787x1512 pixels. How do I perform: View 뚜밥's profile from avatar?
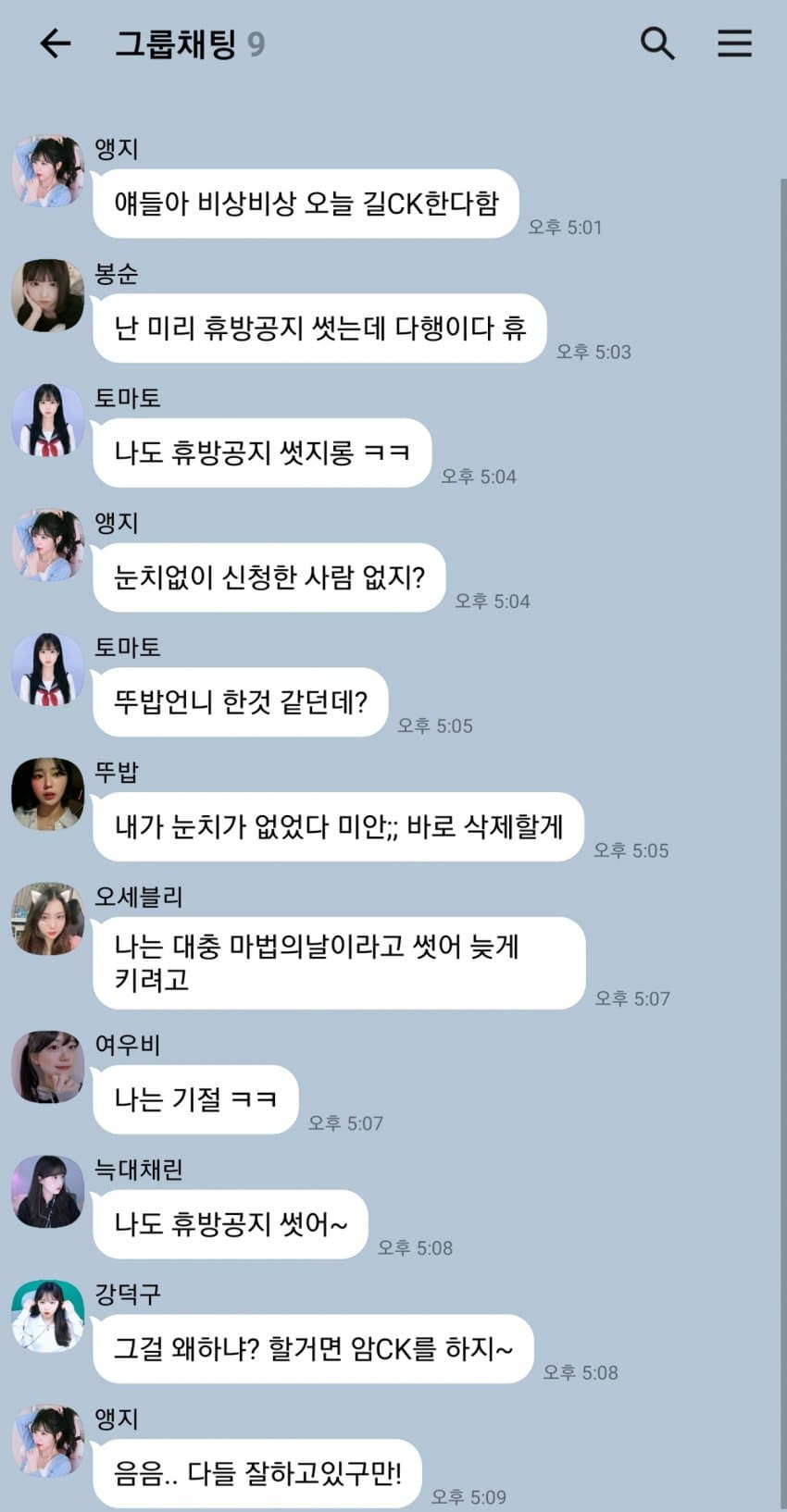48,794
